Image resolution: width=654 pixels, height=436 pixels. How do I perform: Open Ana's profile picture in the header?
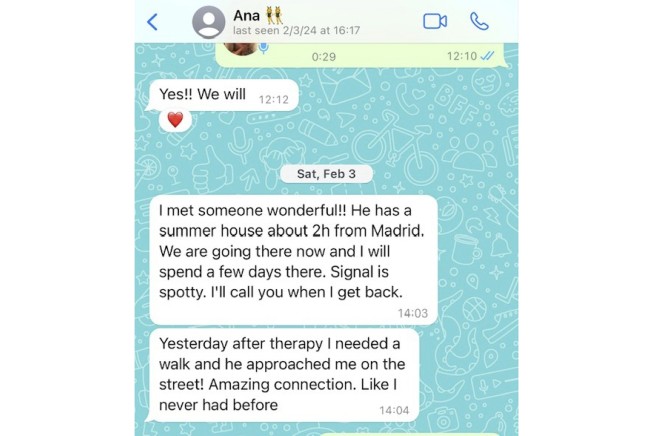208,22
